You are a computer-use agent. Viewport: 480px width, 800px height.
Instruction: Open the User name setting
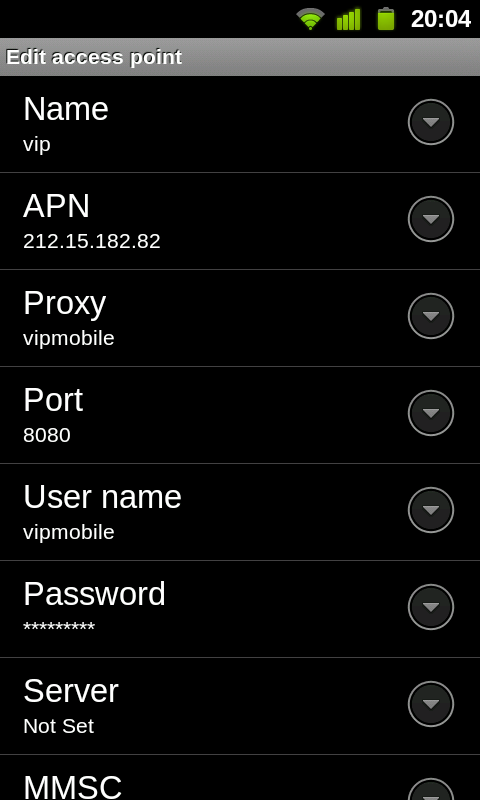tap(240, 512)
